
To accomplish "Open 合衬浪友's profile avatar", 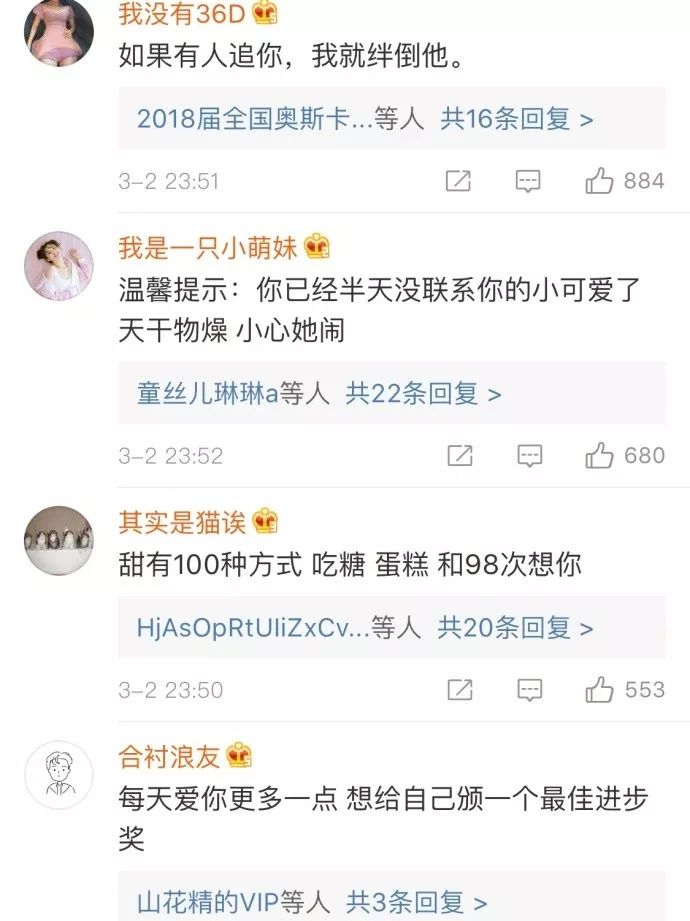I will tap(58, 775).
